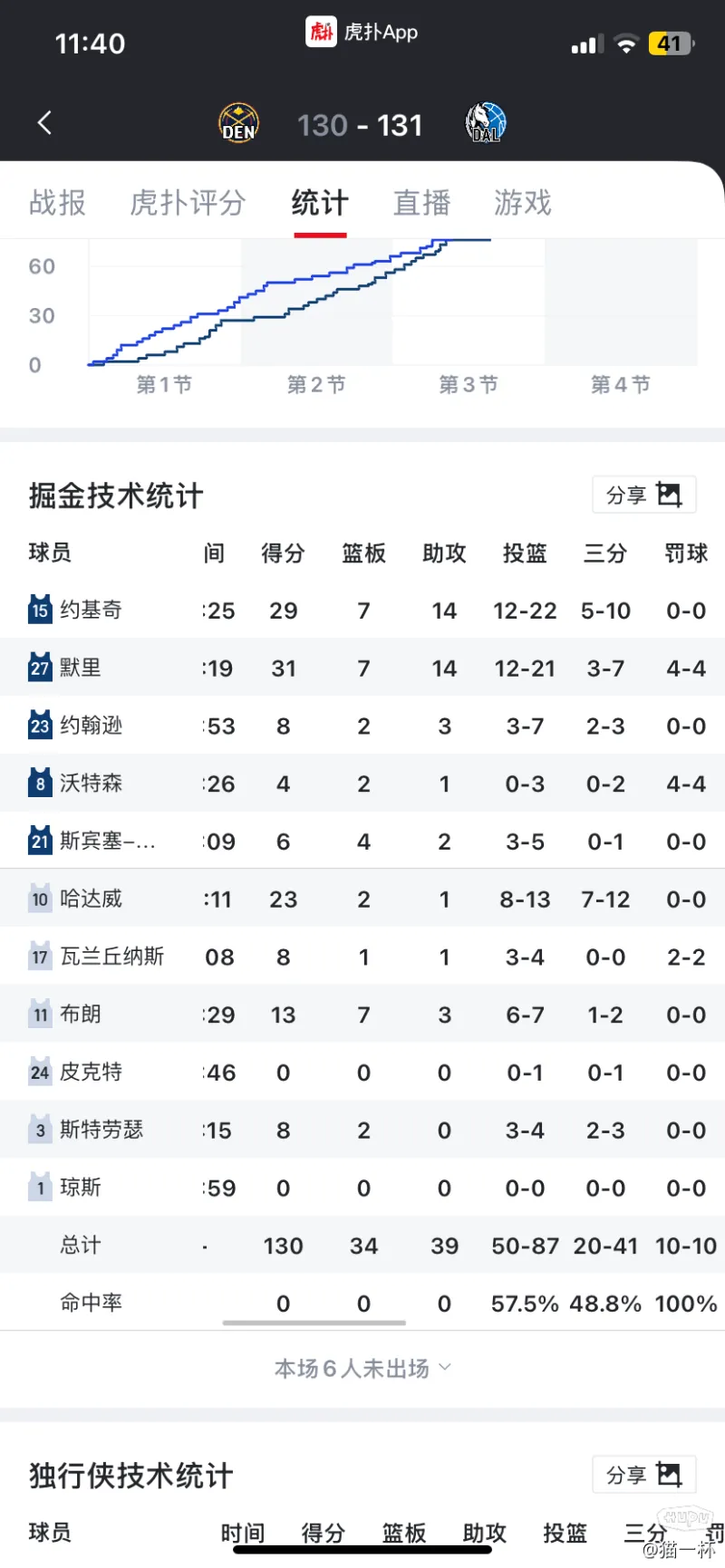Share the 独行侠技术统计 table
The width and height of the screenshot is (725, 1568).
[x=643, y=1475]
